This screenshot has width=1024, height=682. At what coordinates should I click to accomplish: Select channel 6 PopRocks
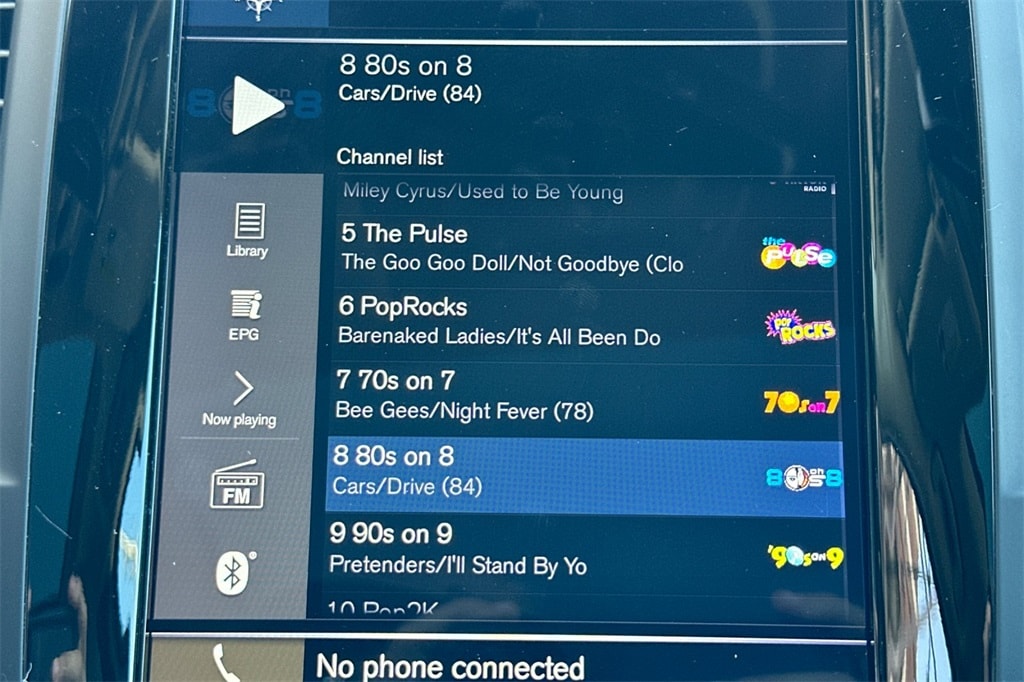580,321
